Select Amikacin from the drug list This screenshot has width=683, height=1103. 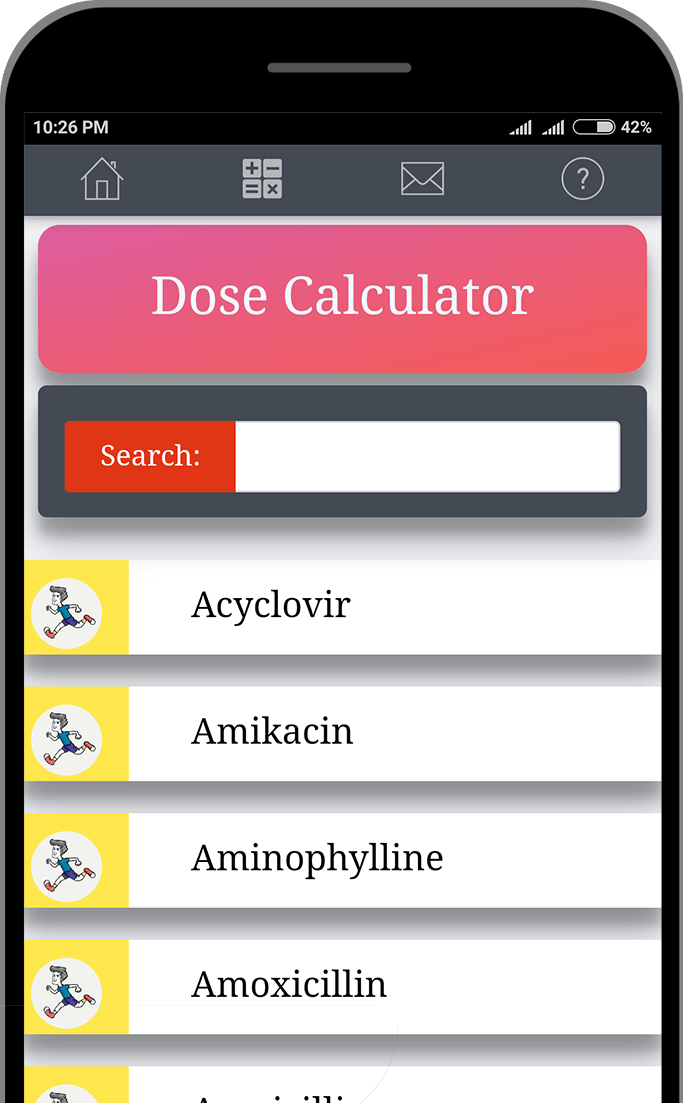[x=342, y=732]
